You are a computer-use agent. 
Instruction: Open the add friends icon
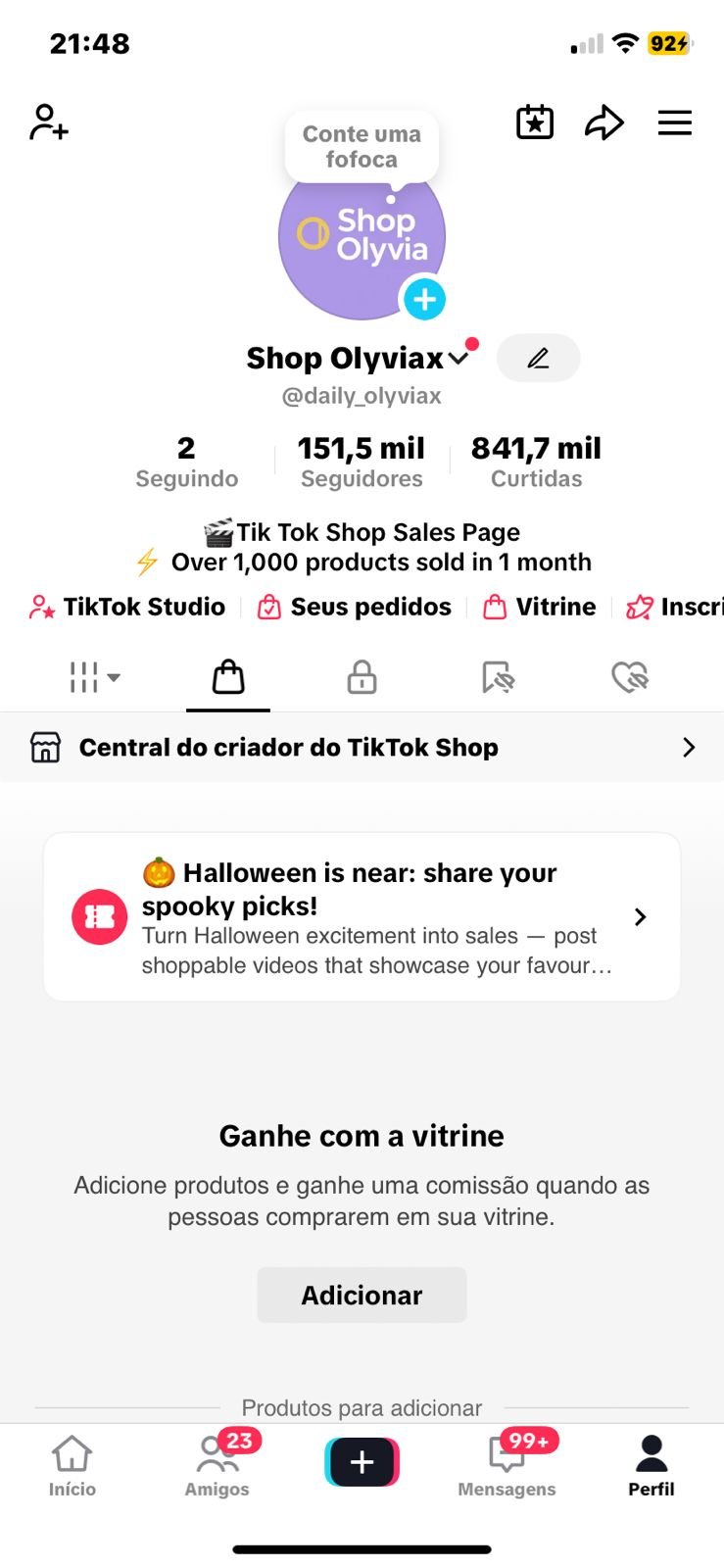[x=48, y=122]
